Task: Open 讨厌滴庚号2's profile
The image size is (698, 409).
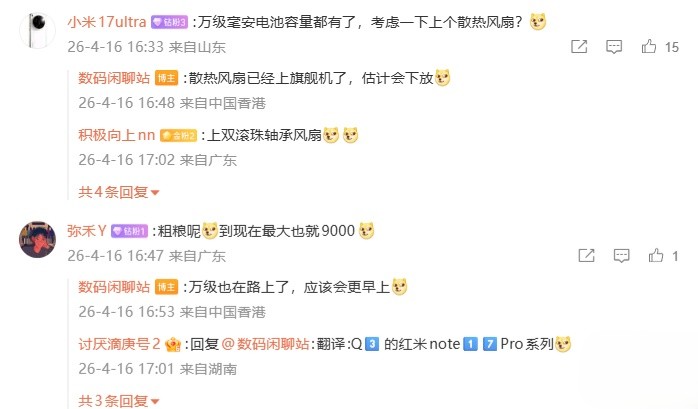Action: [120, 344]
